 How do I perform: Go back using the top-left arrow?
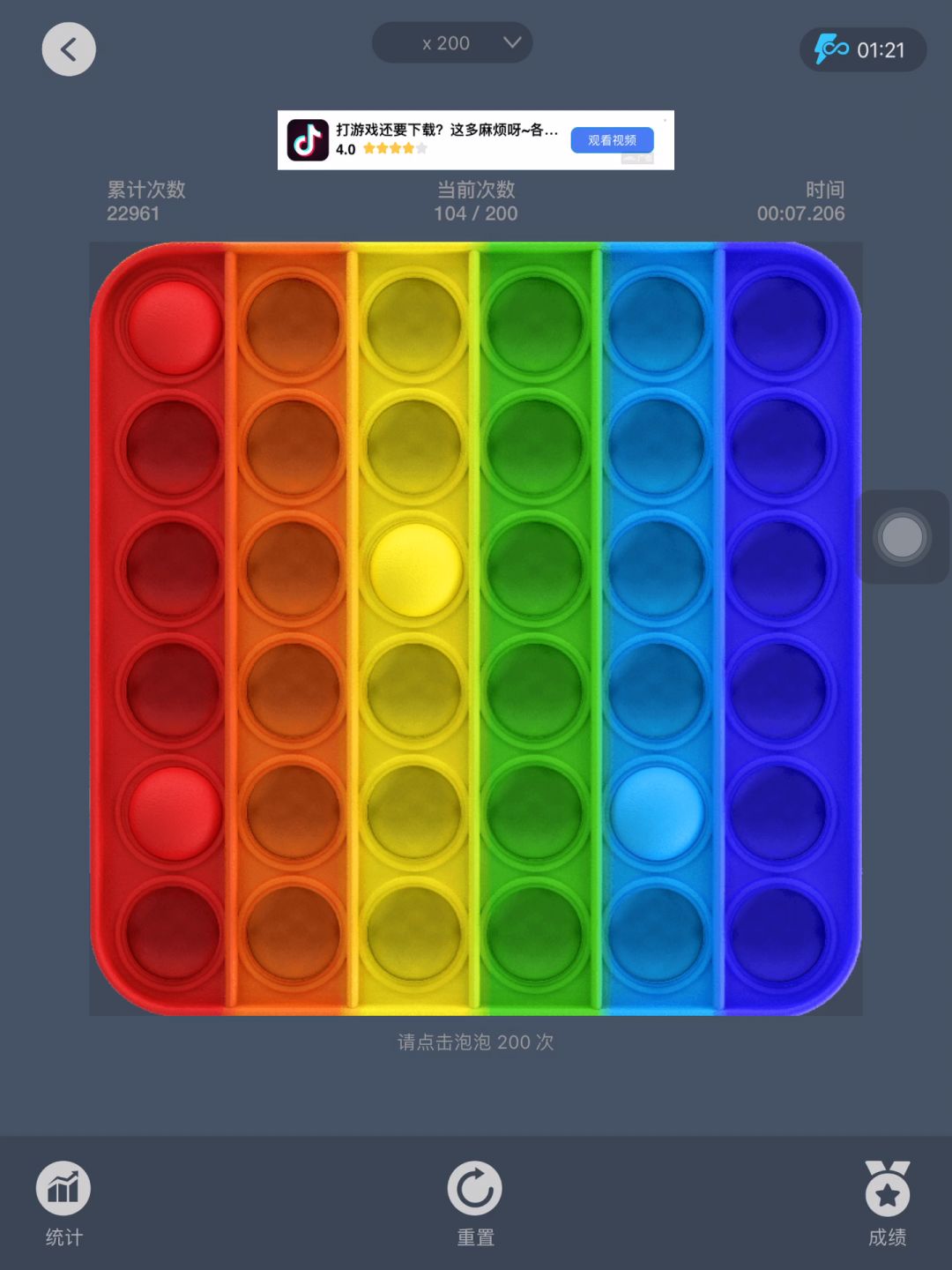click(69, 49)
